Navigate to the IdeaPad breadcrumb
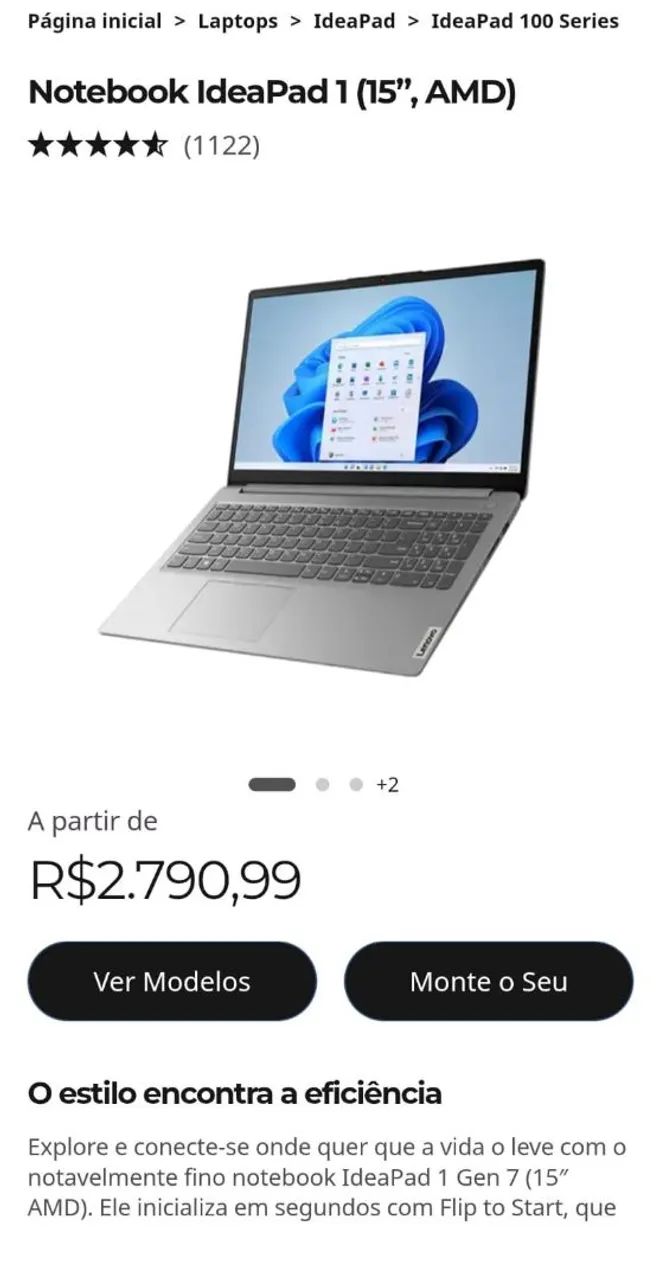This screenshot has height=1280, width=660. [x=354, y=21]
